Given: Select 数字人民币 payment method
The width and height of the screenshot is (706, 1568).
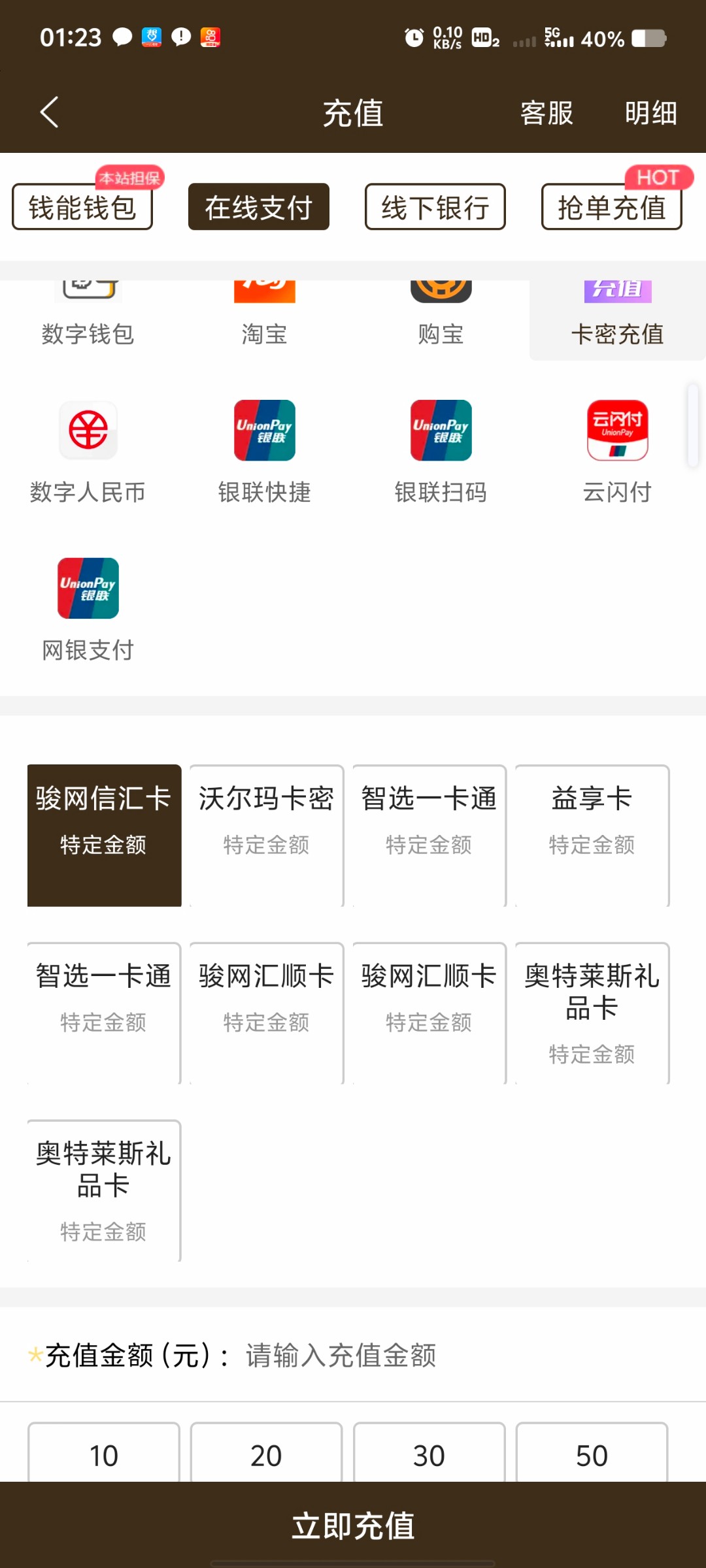Looking at the screenshot, I should click(88, 452).
